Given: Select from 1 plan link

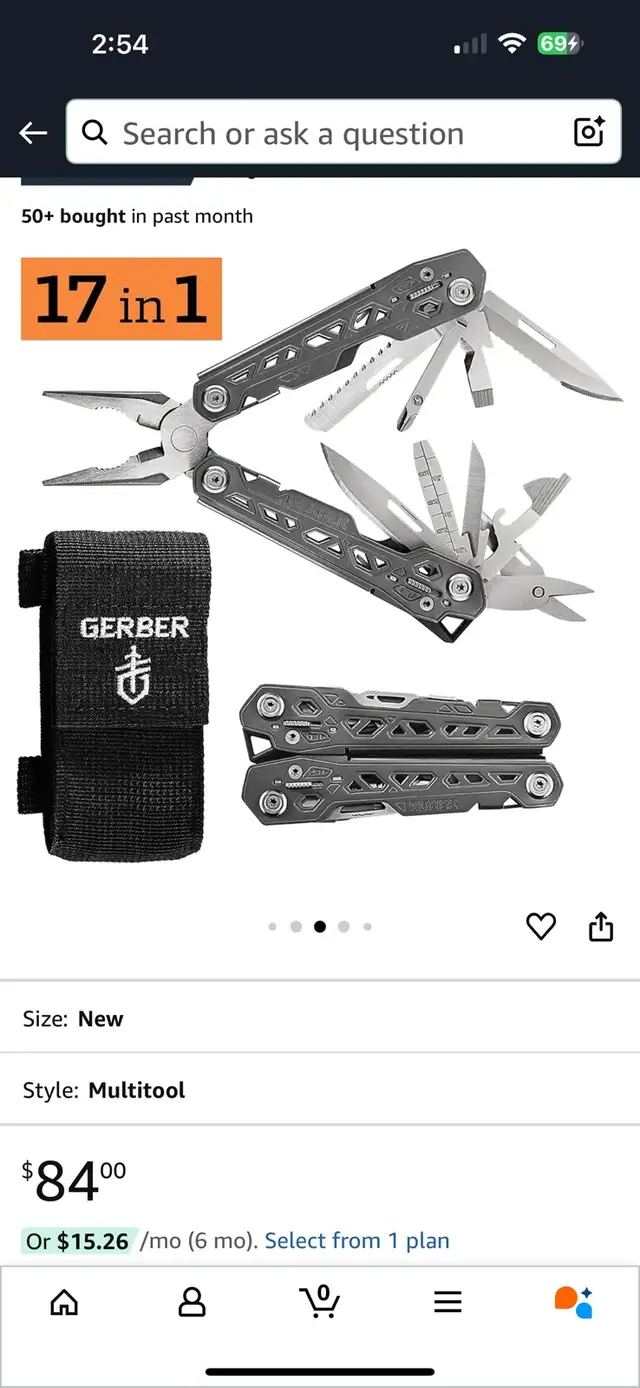Looking at the screenshot, I should [x=357, y=1241].
